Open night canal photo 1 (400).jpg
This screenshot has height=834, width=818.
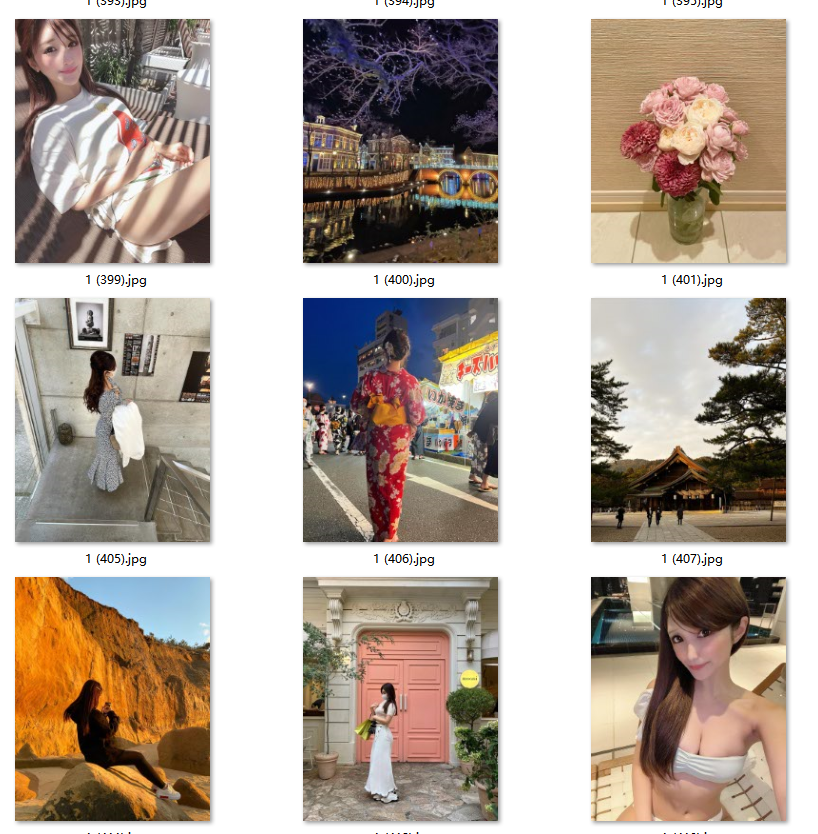pyautogui.click(x=400, y=141)
